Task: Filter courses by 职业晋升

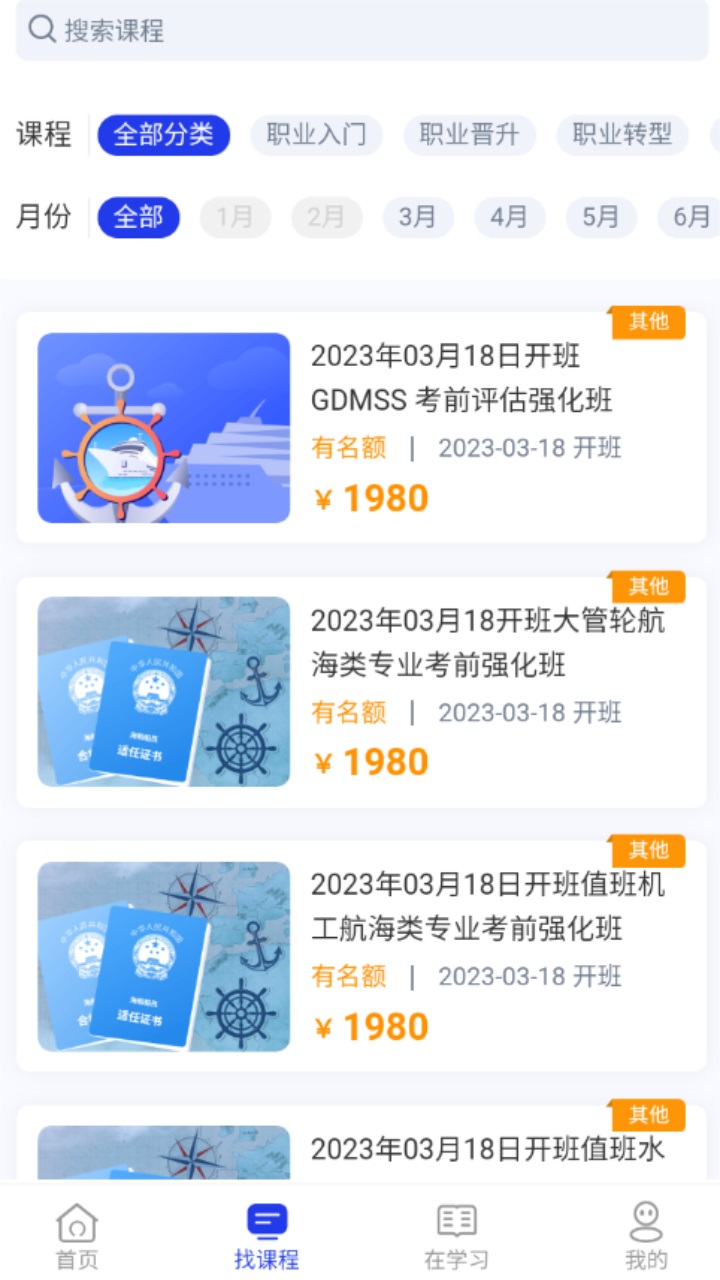Action: click(469, 135)
